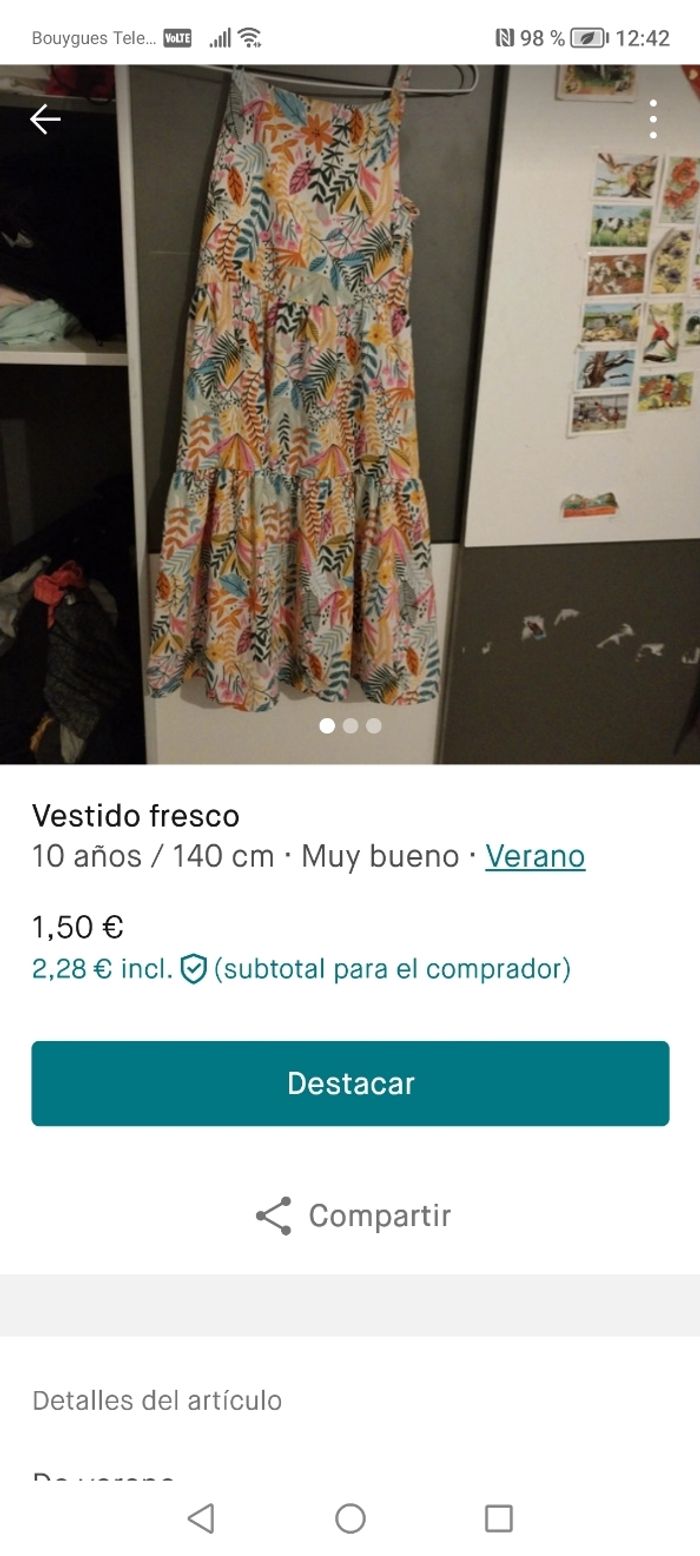Tap the system home button
This screenshot has width=700, height=1556.
click(350, 1518)
